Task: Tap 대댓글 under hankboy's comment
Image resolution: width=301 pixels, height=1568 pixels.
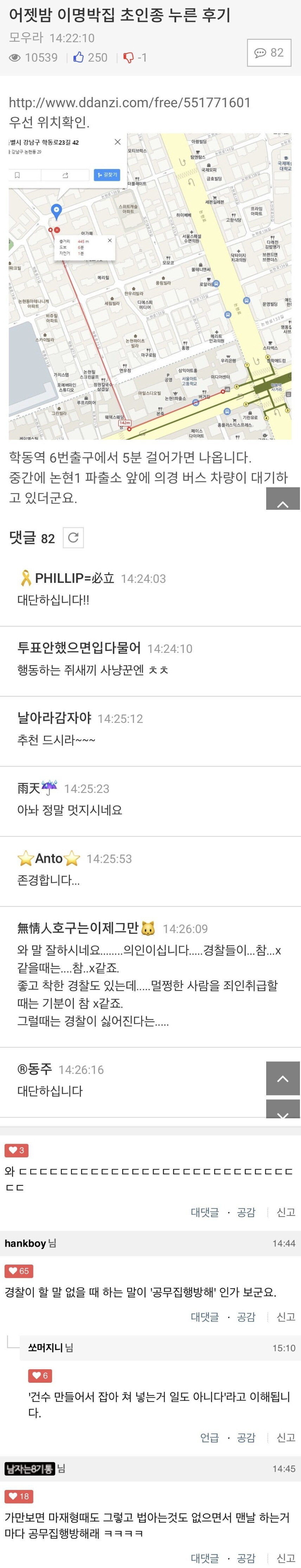Action: (x=205, y=1317)
